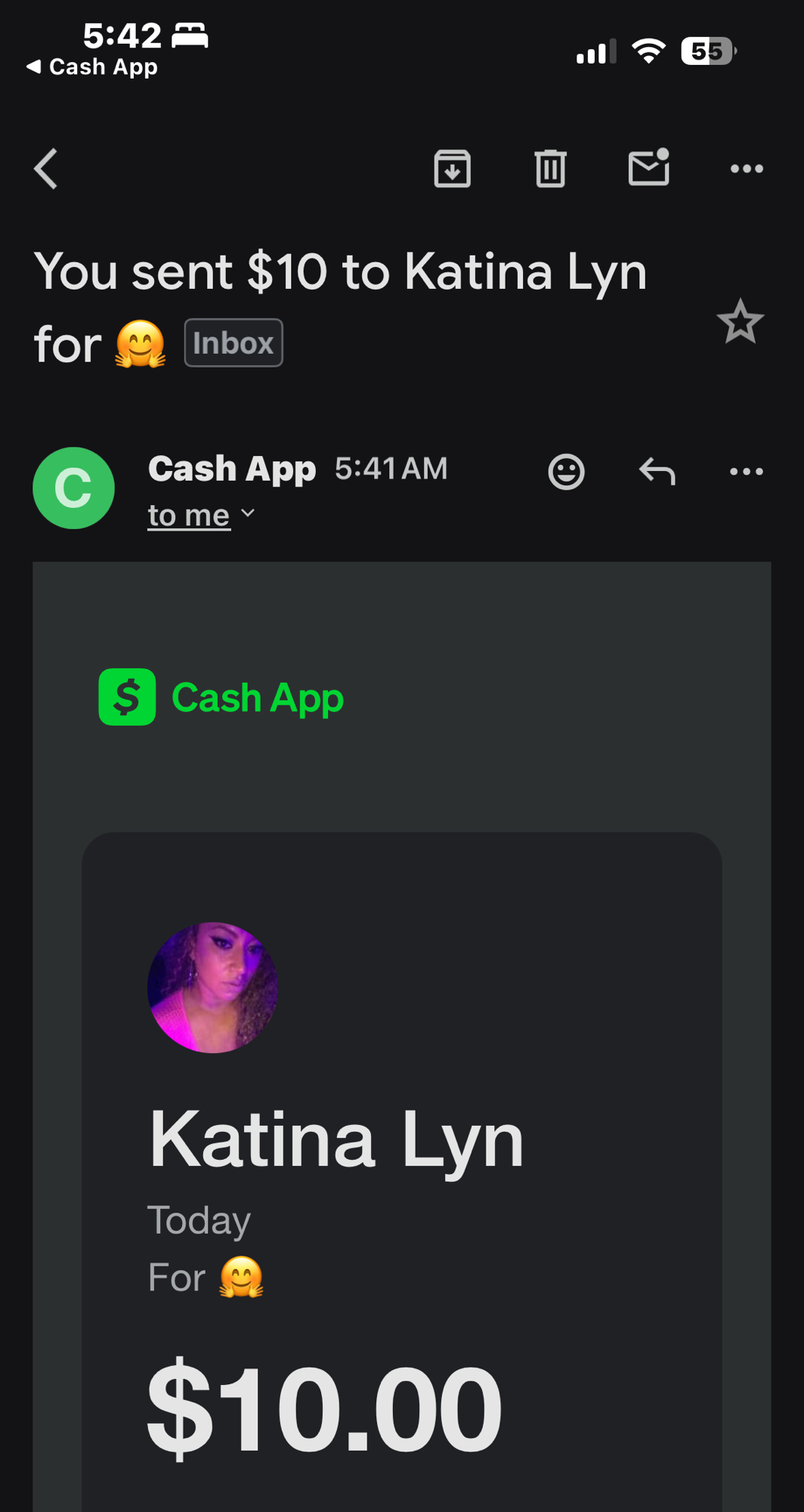View Cash App sender avatar
The height and width of the screenshot is (1512, 804).
74,488
